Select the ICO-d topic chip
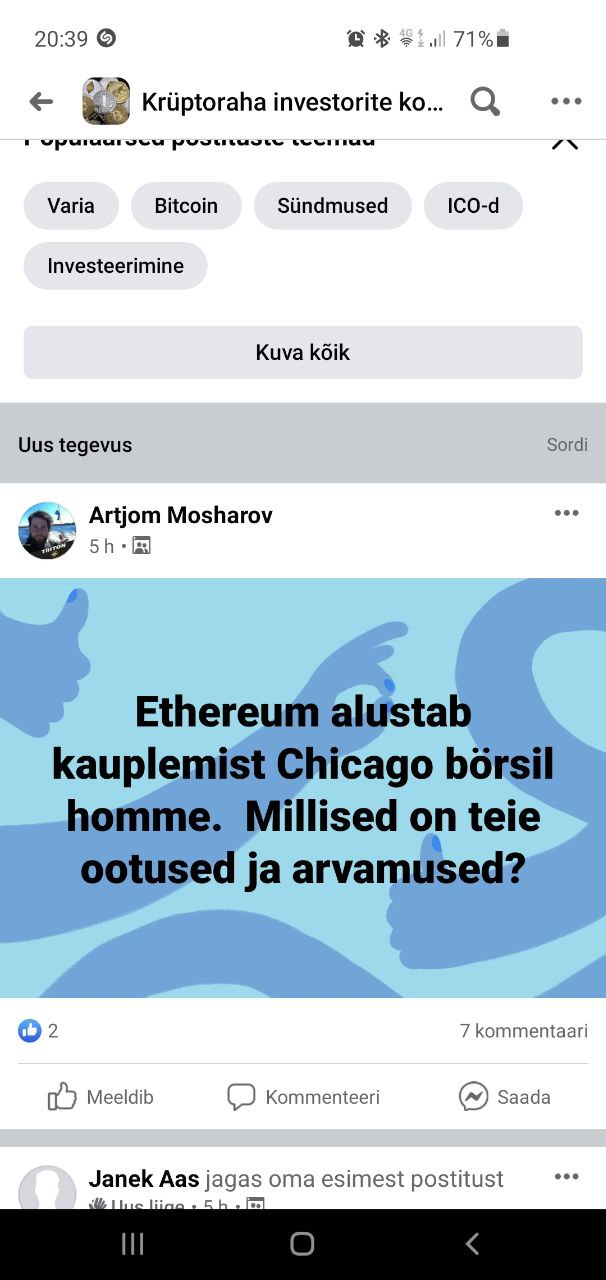 coord(473,205)
